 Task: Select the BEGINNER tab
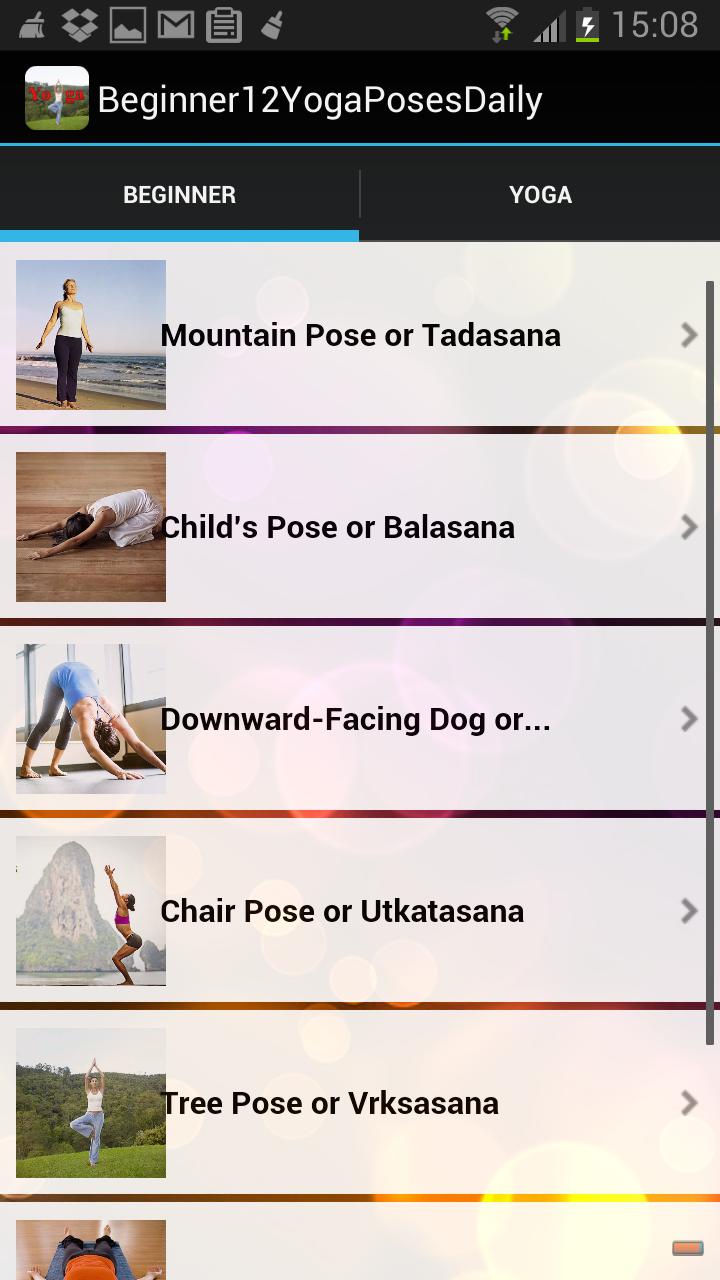[x=179, y=194]
